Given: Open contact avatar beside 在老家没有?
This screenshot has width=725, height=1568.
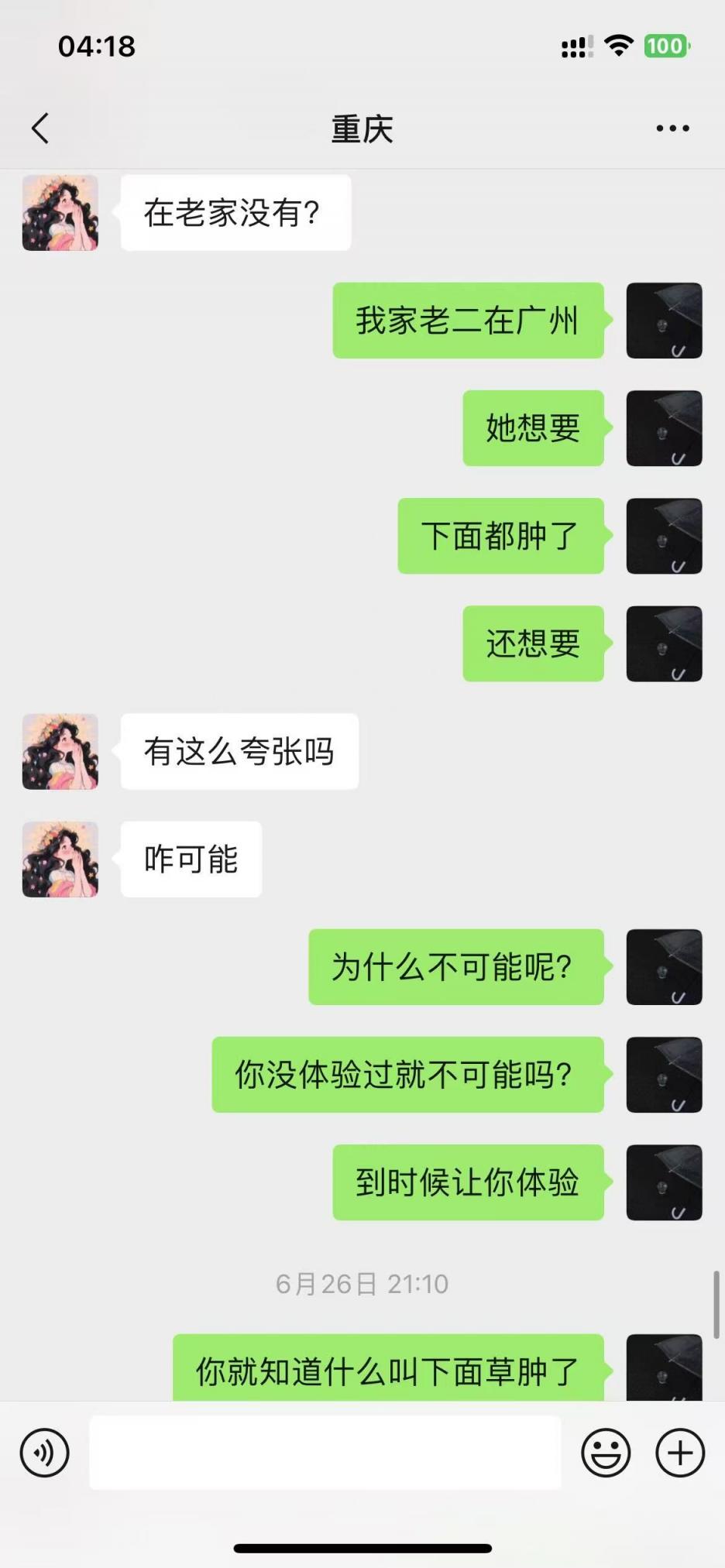Looking at the screenshot, I should 60,213.
